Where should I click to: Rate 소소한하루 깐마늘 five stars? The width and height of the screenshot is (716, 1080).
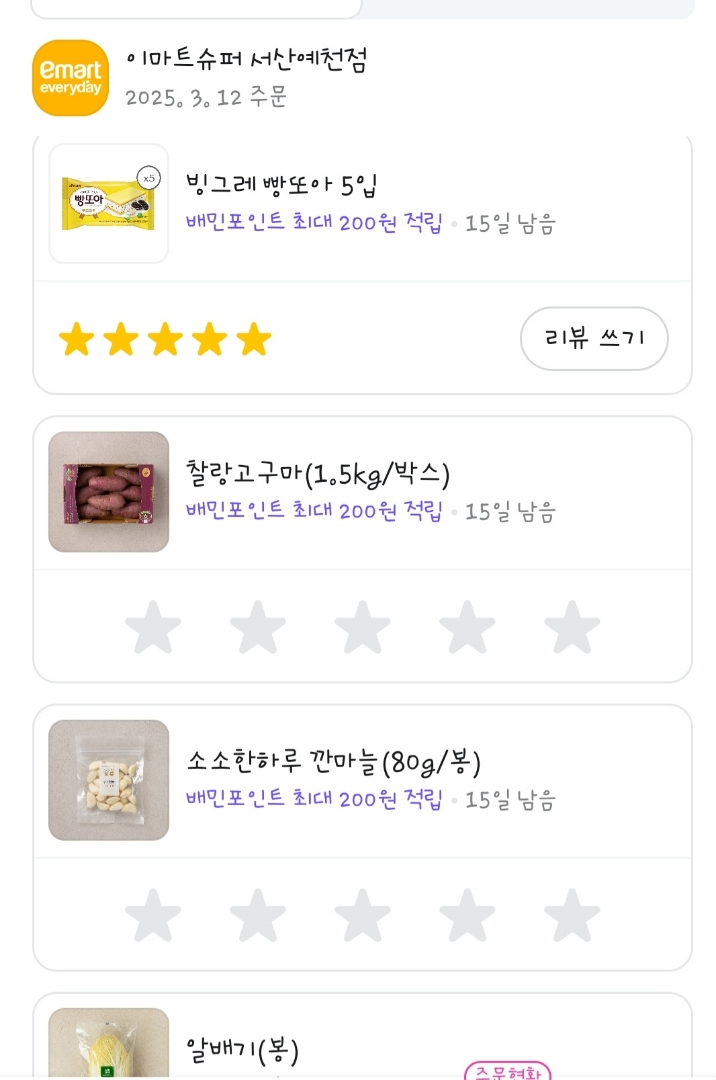pyautogui.click(x=572, y=915)
